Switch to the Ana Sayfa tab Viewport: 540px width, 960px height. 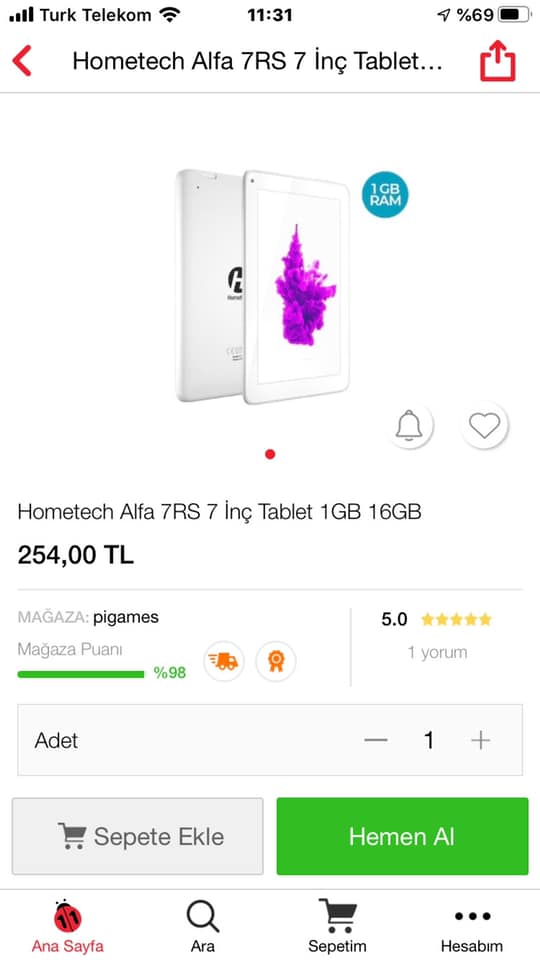coord(67,928)
